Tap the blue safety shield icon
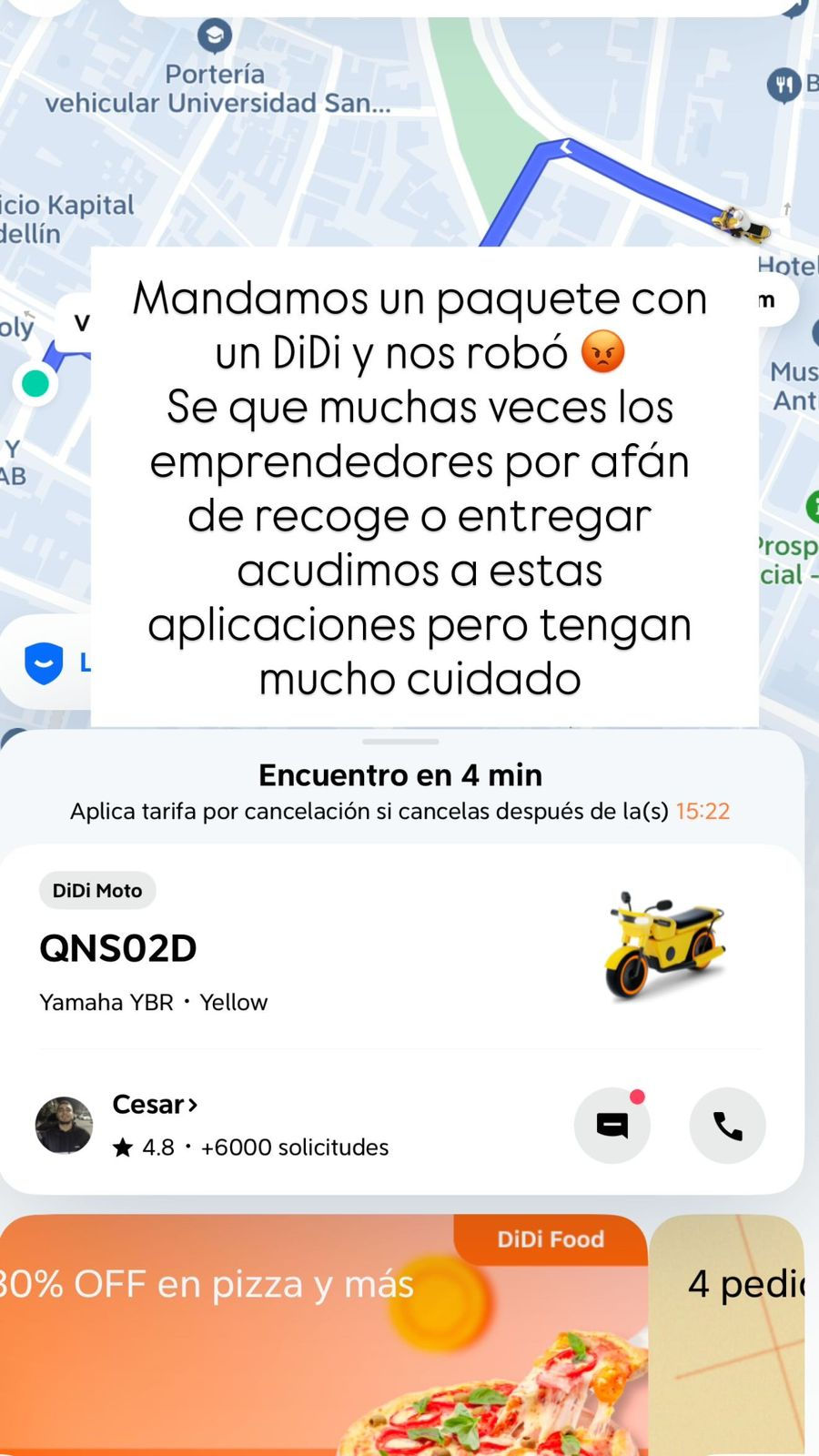This screenshot has width=819, height=1456. (x=42, y=662)
